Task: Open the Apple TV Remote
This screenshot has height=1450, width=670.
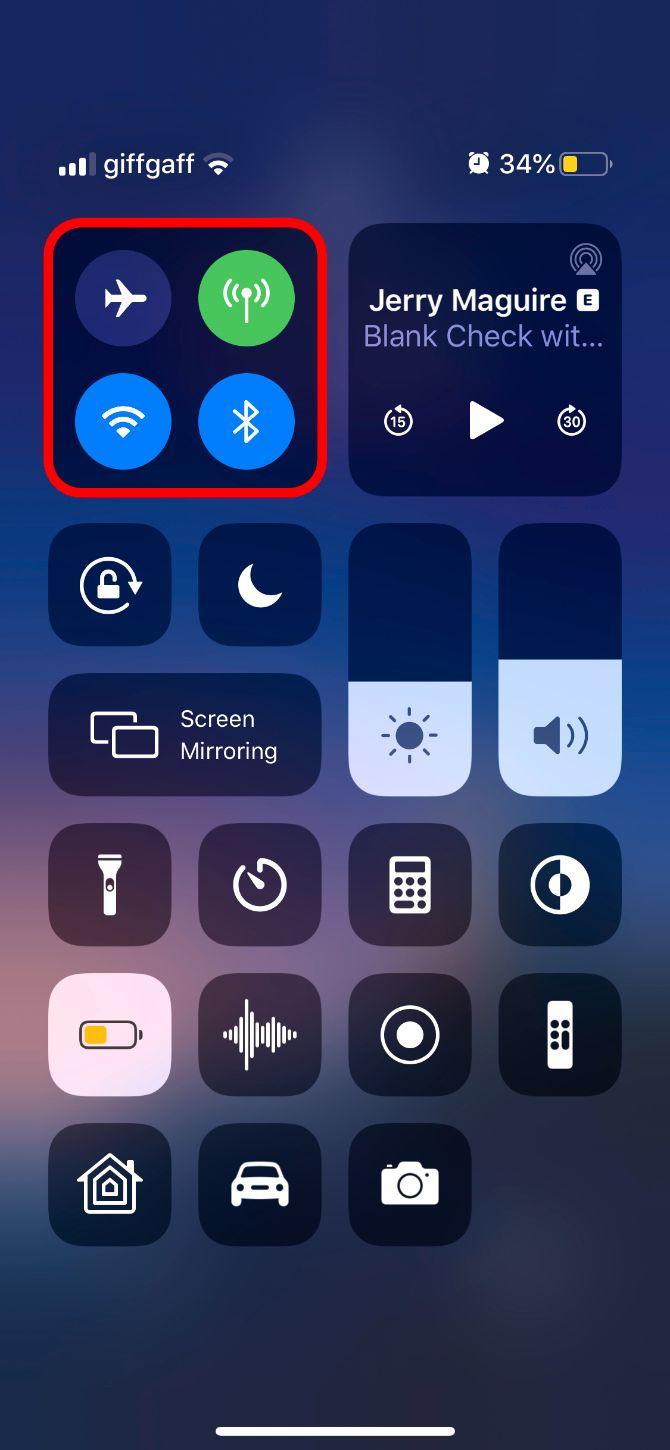Action: [560, 1034]
